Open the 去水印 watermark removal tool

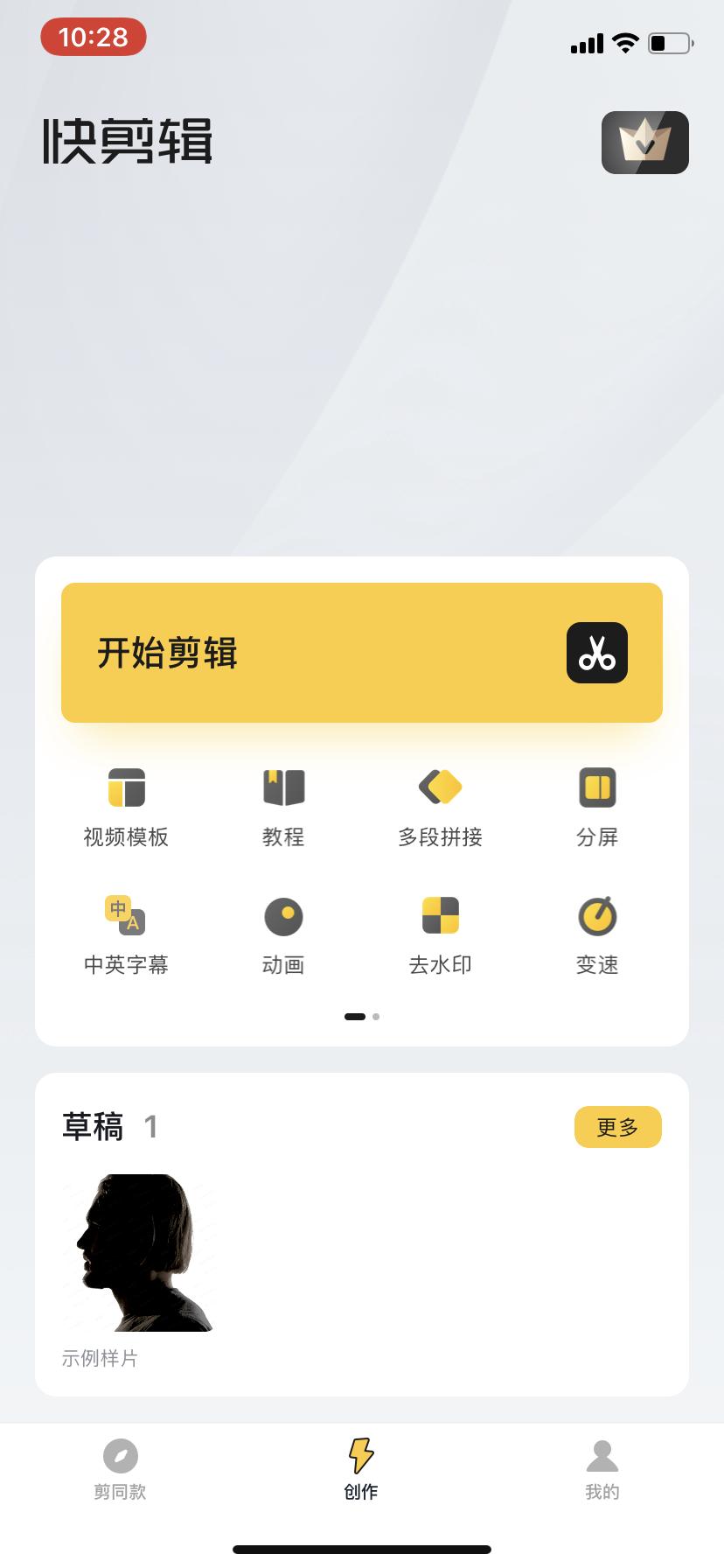pos(441,932)
